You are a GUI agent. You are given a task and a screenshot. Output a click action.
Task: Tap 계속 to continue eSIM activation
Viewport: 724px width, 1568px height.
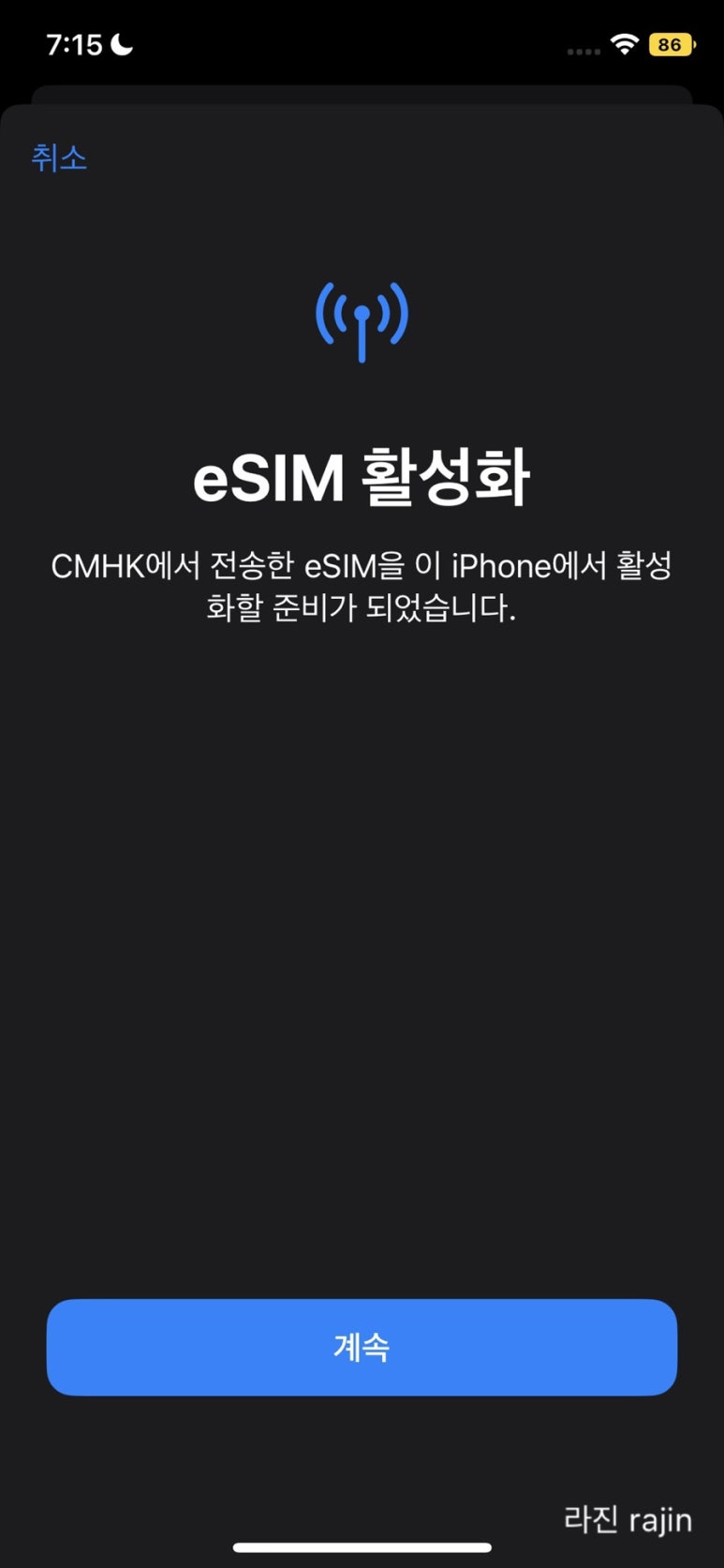(x=362, y=1347)
